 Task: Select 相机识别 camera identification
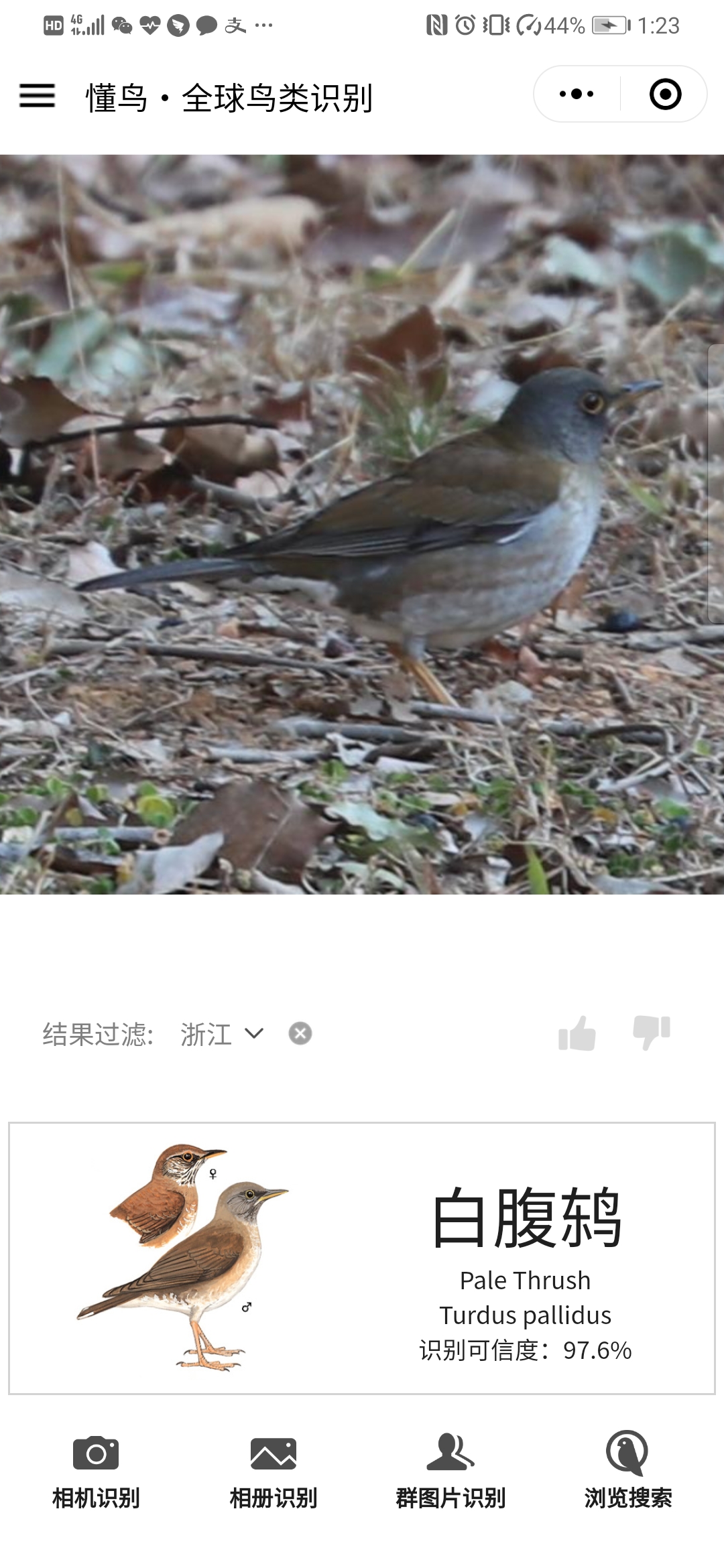(96, 1469)
